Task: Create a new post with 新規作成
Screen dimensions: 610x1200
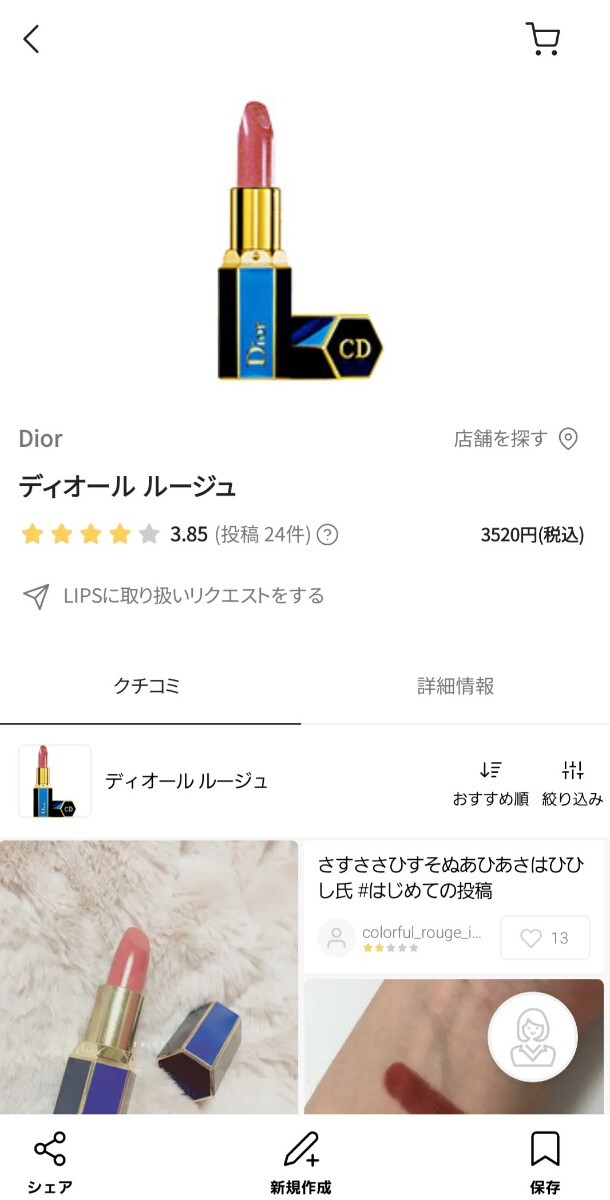Action: (x=300, y=1162)
